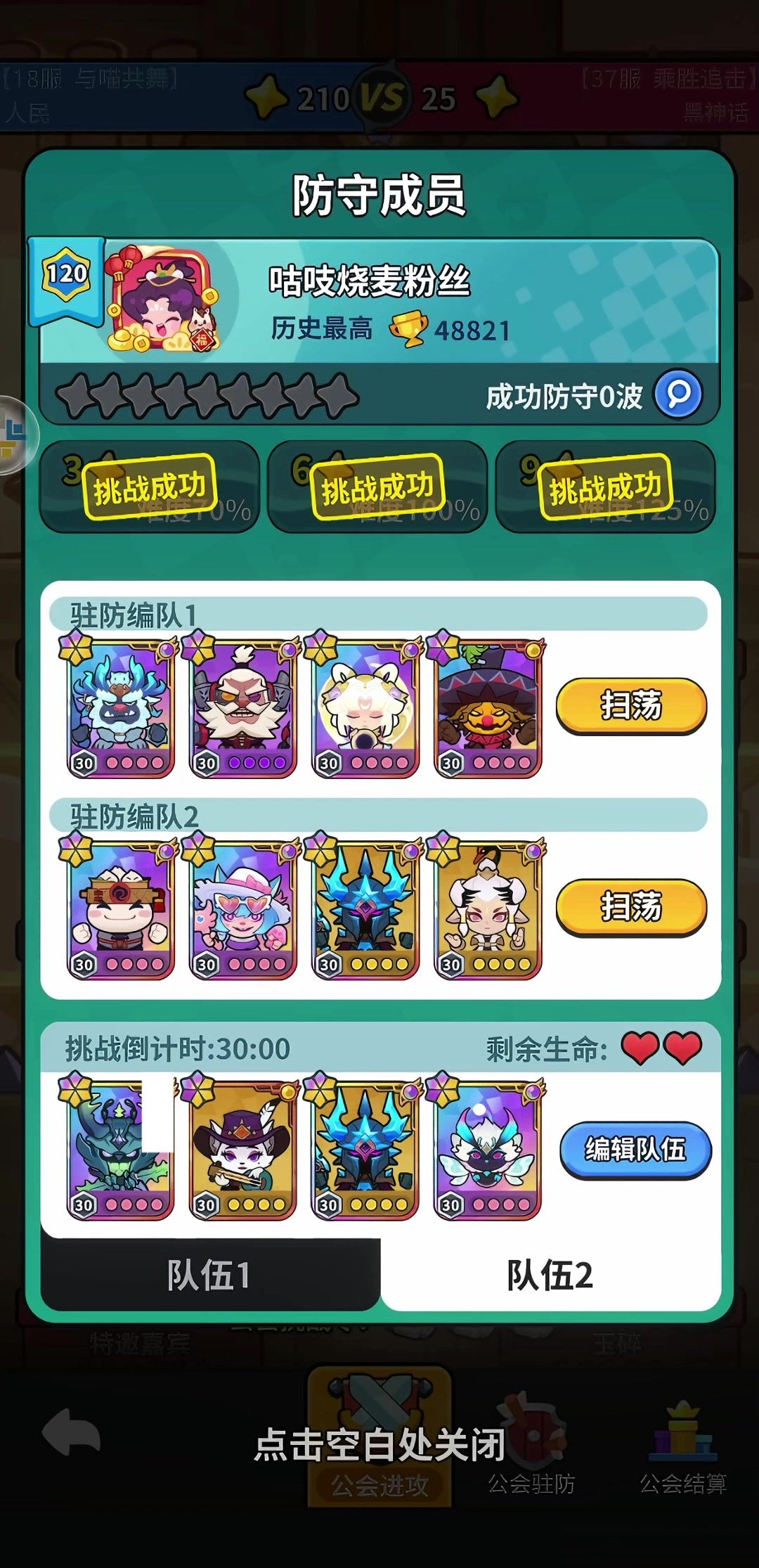Screen dimensions: 759x1568
Task: Open the magnifier next to 成功防守0波
Action: (678, 394)
